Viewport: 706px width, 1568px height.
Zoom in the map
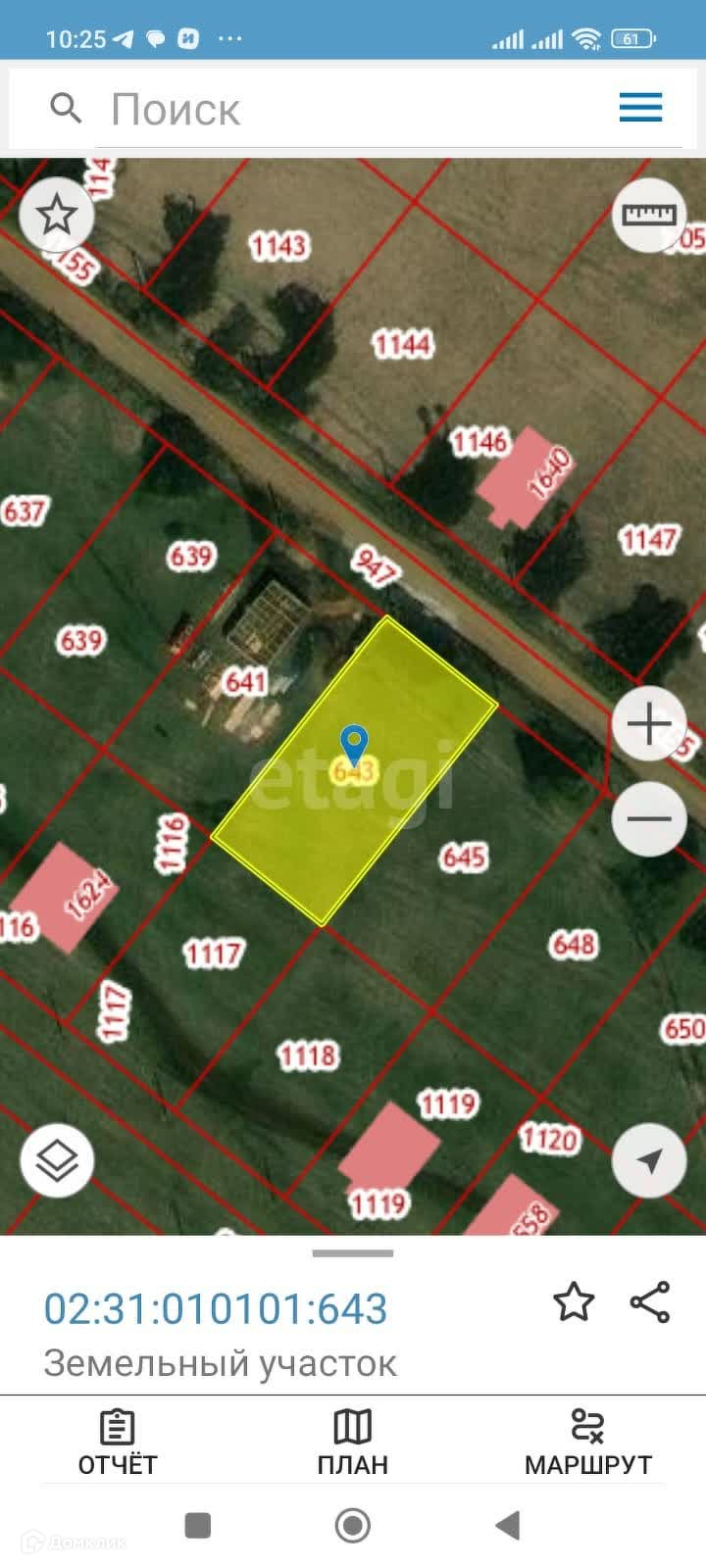[648, 724]
